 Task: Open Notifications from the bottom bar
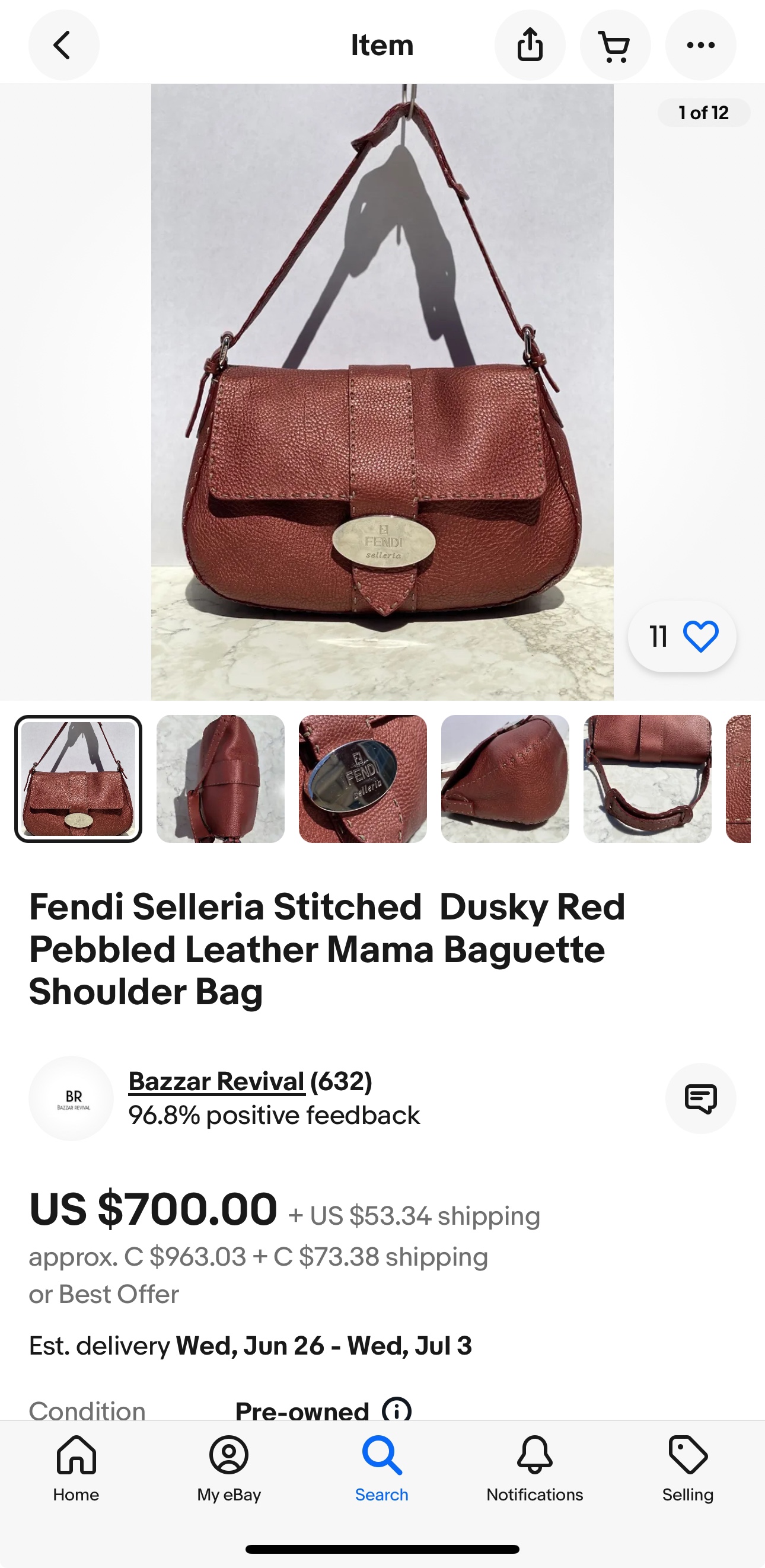click(534, 1473)
